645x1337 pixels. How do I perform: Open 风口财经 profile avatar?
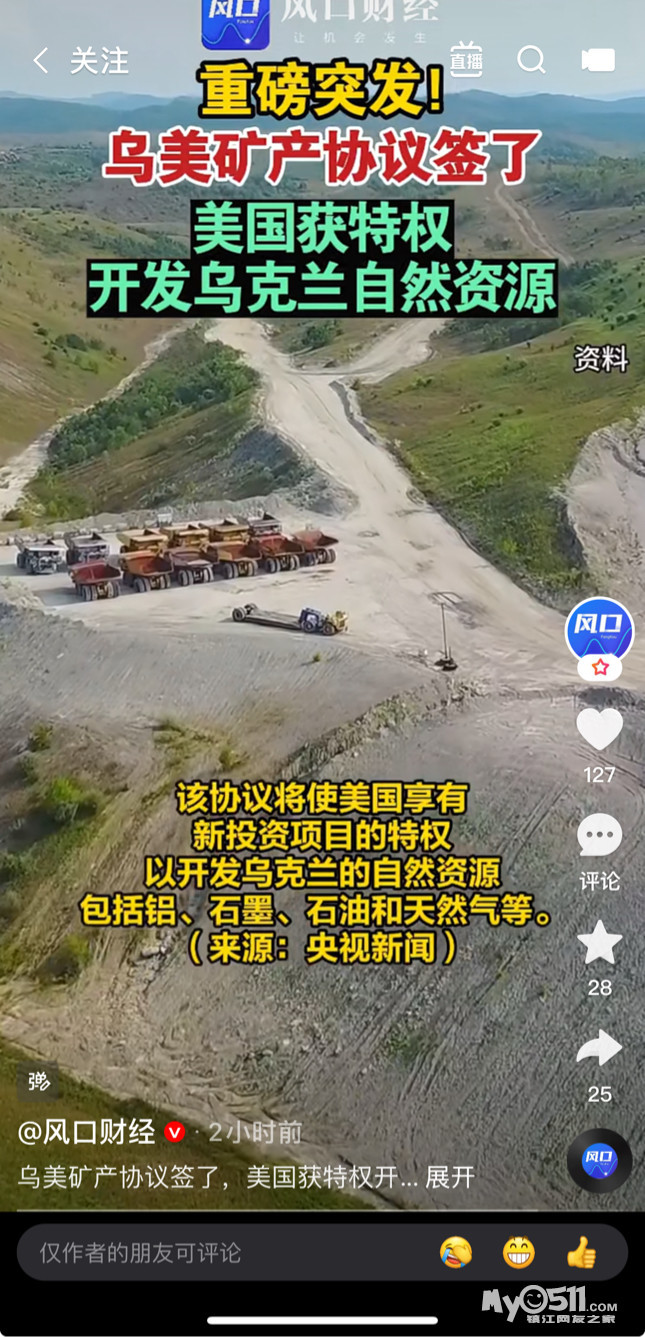pyautogui.click(x=599, y=631)
